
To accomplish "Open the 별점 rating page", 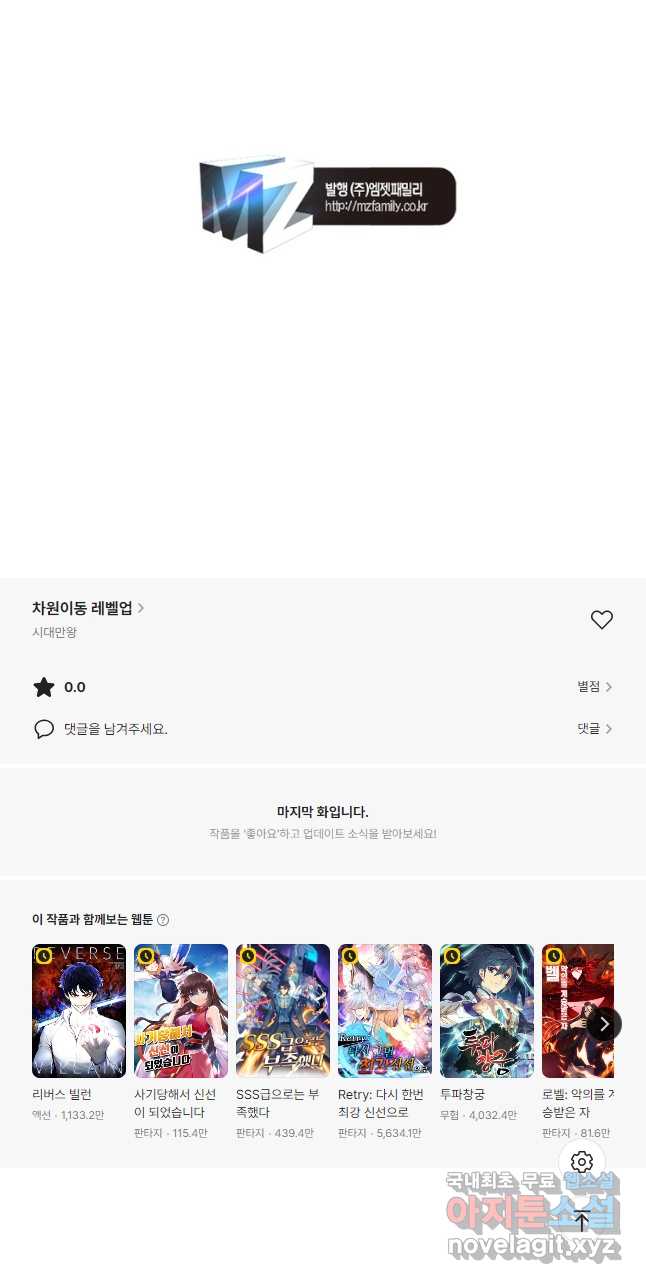I will [594, 687].
